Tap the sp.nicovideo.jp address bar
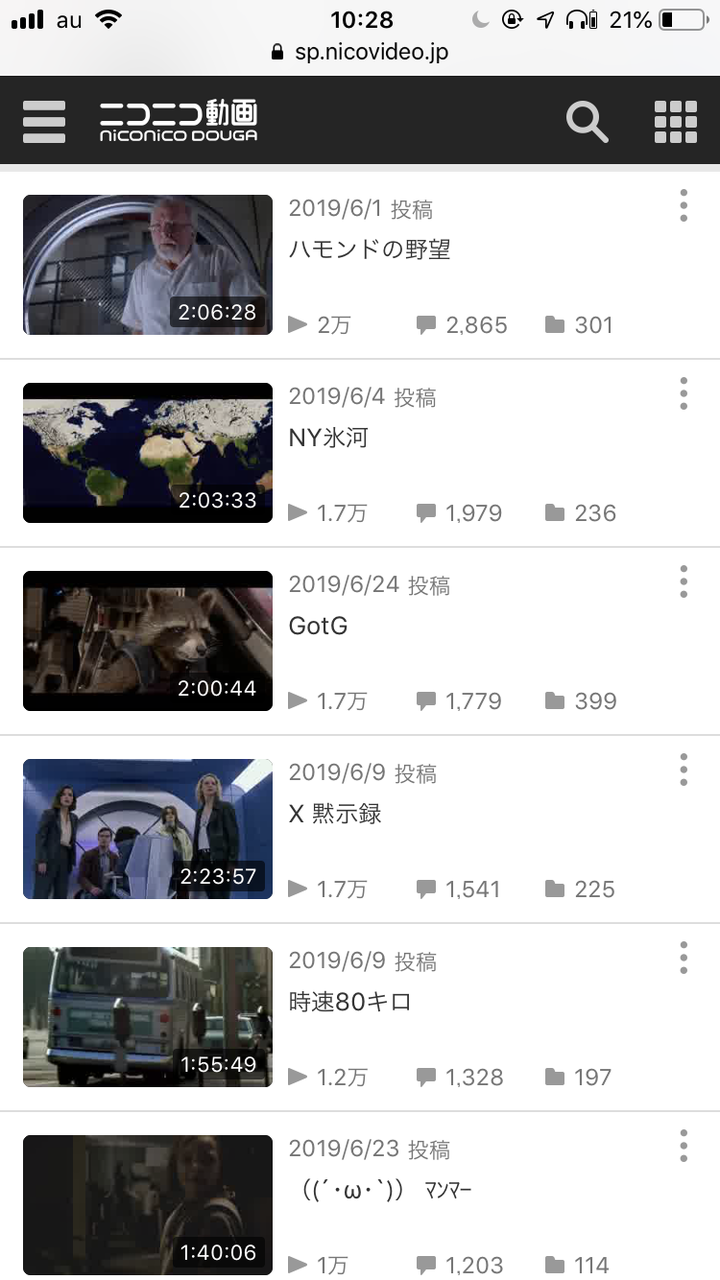Screen dimensions: 720x1280 [x=360, y=53]
